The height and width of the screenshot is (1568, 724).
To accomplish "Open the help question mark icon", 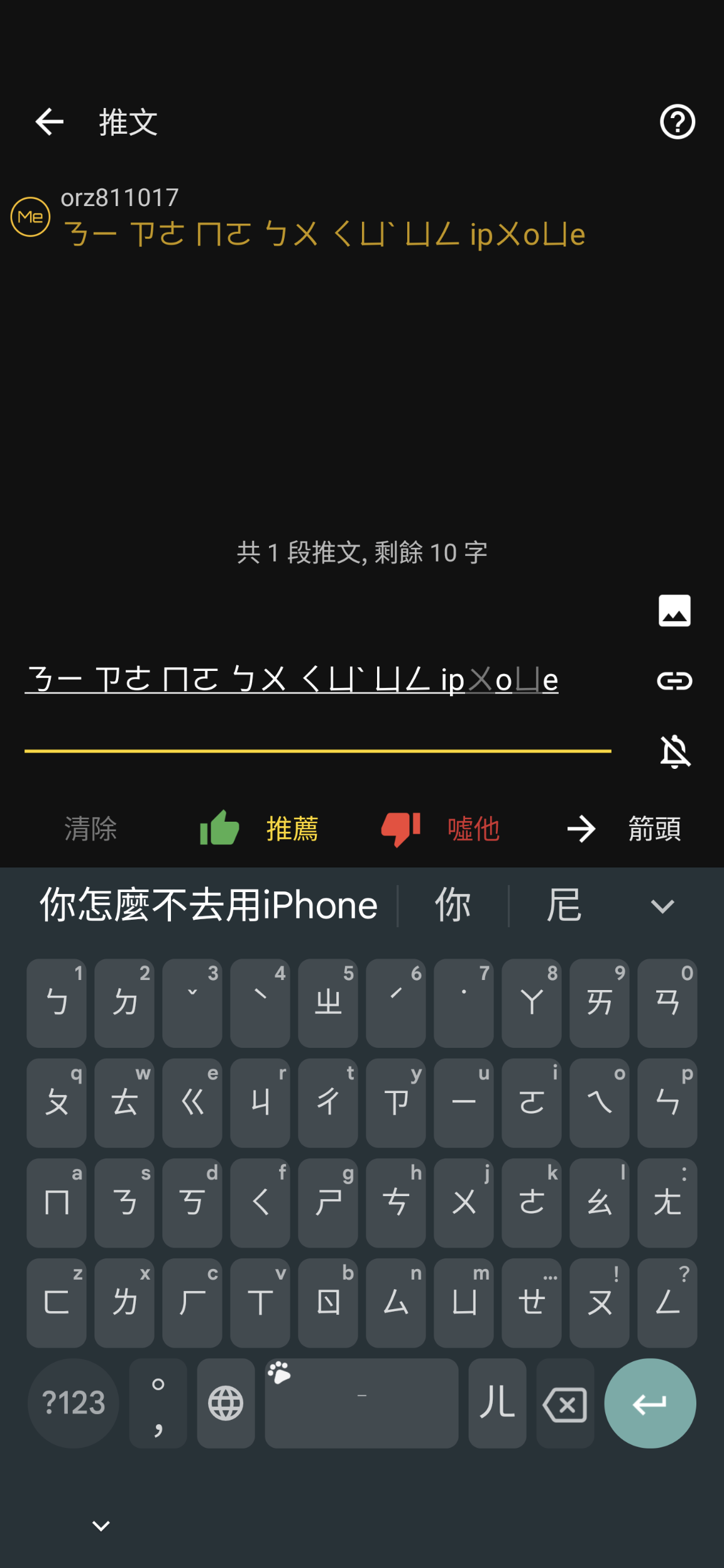I will (x=677, y=121).
